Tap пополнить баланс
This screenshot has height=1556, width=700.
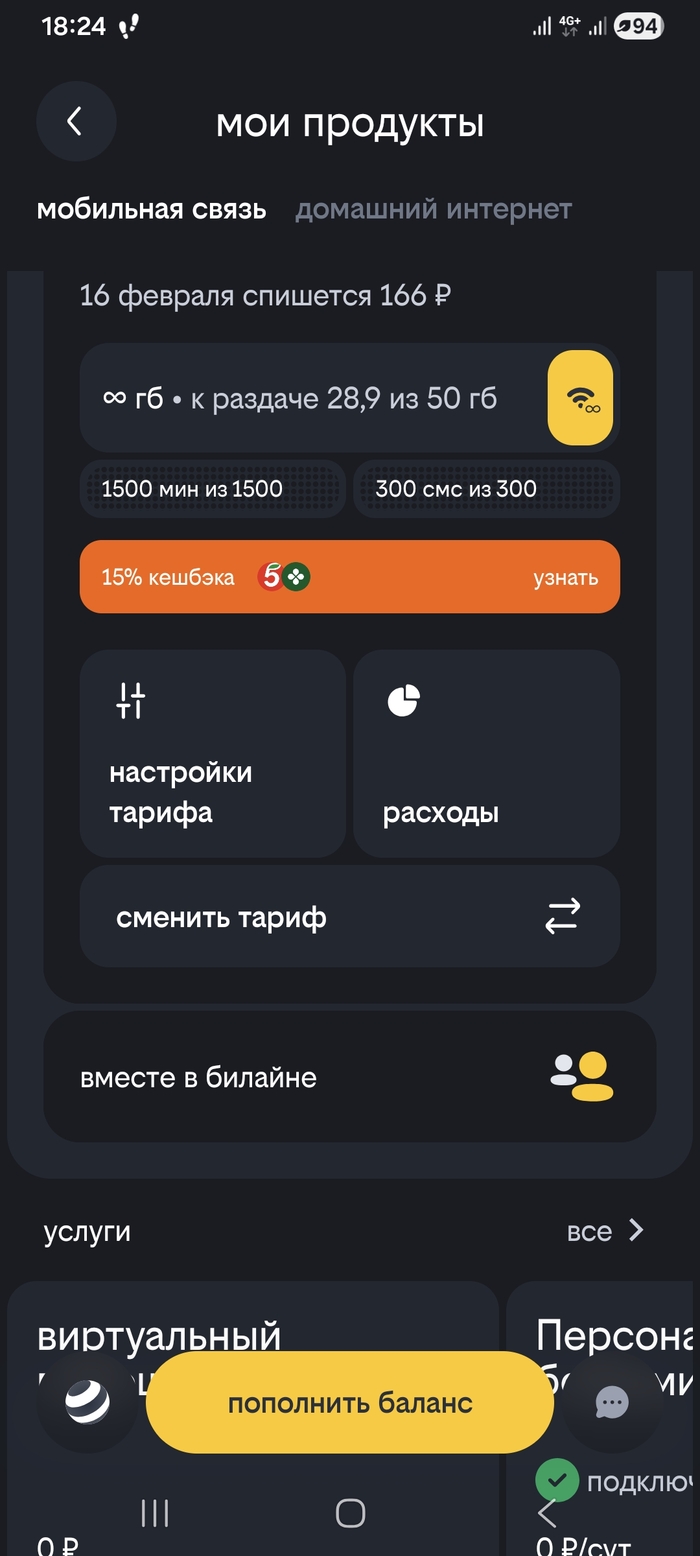click(350, 1403)
